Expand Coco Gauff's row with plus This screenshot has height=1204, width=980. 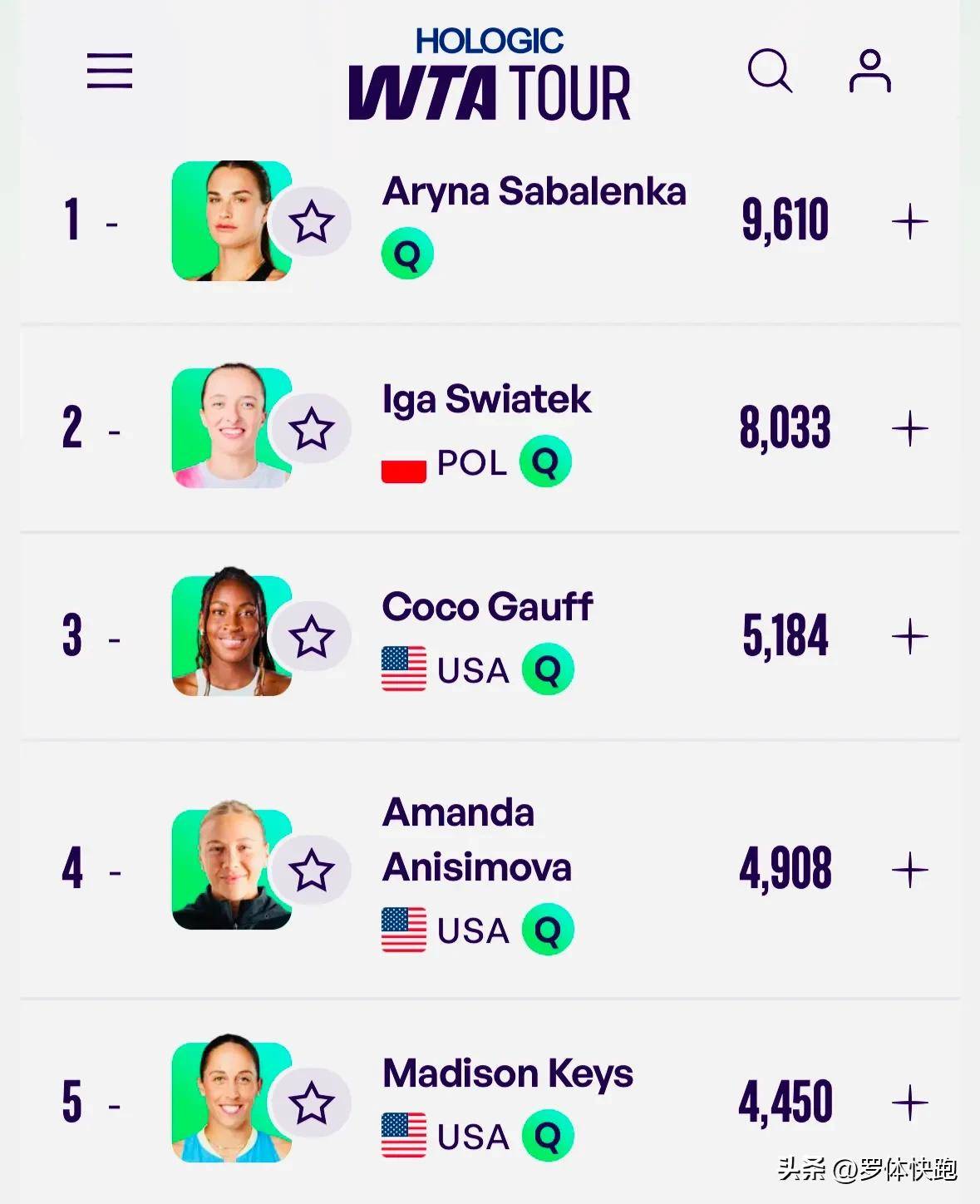909,637
